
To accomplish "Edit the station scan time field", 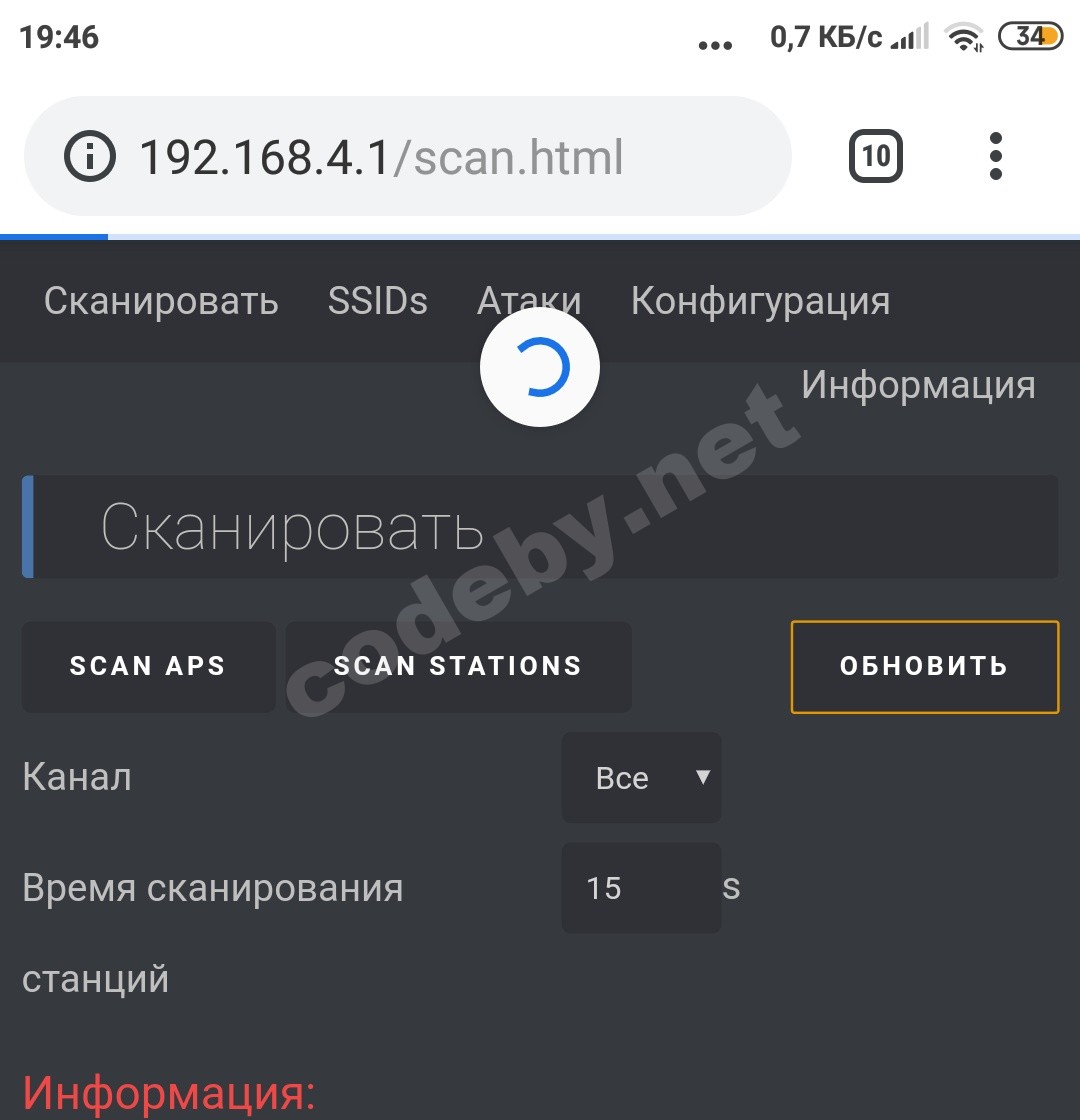I will click(641, 888).
